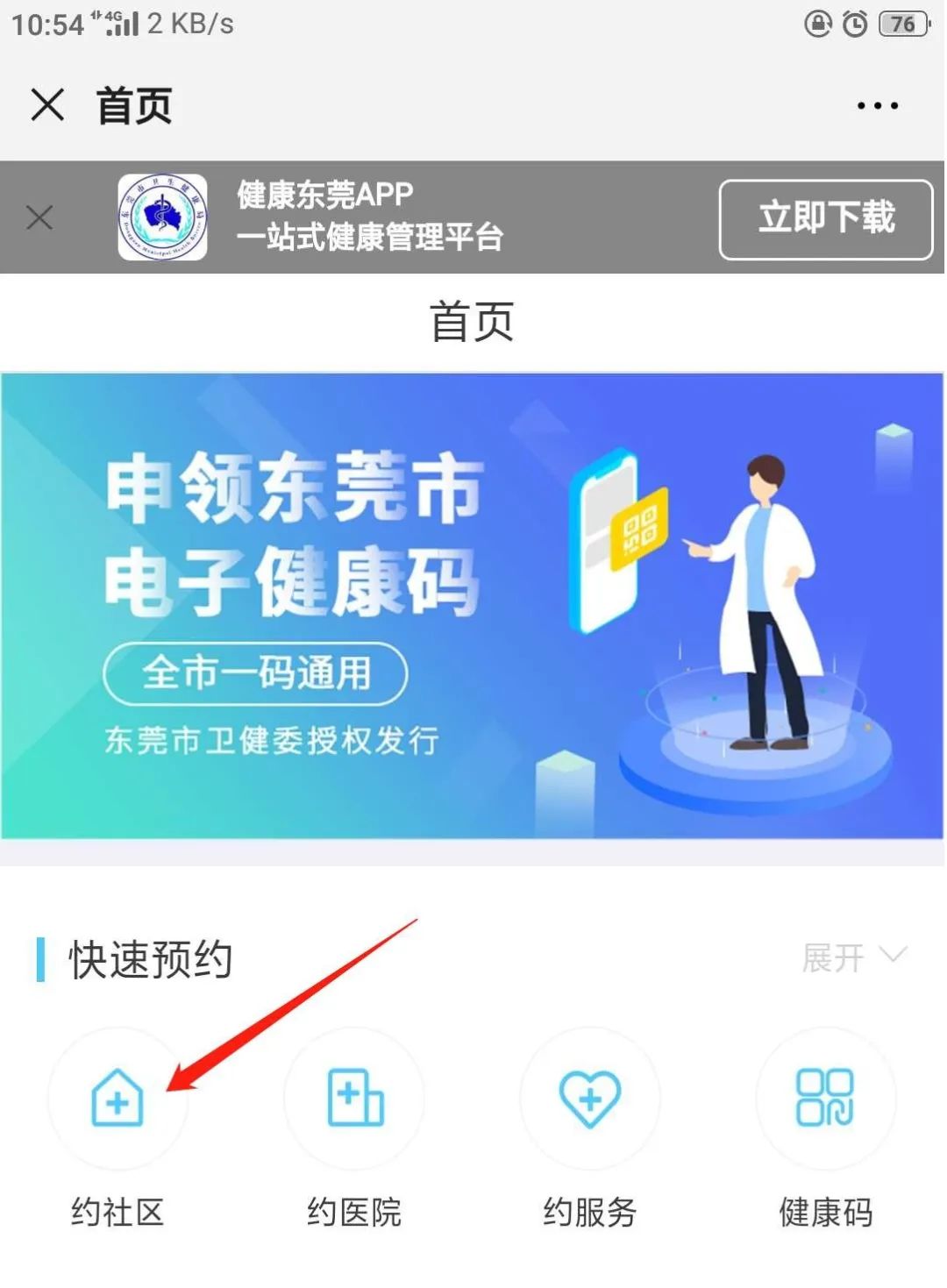Viewport: 947px width, 1288px height.
Task: Open the 健康码 QR health code icon
Action: (824, 1099)
